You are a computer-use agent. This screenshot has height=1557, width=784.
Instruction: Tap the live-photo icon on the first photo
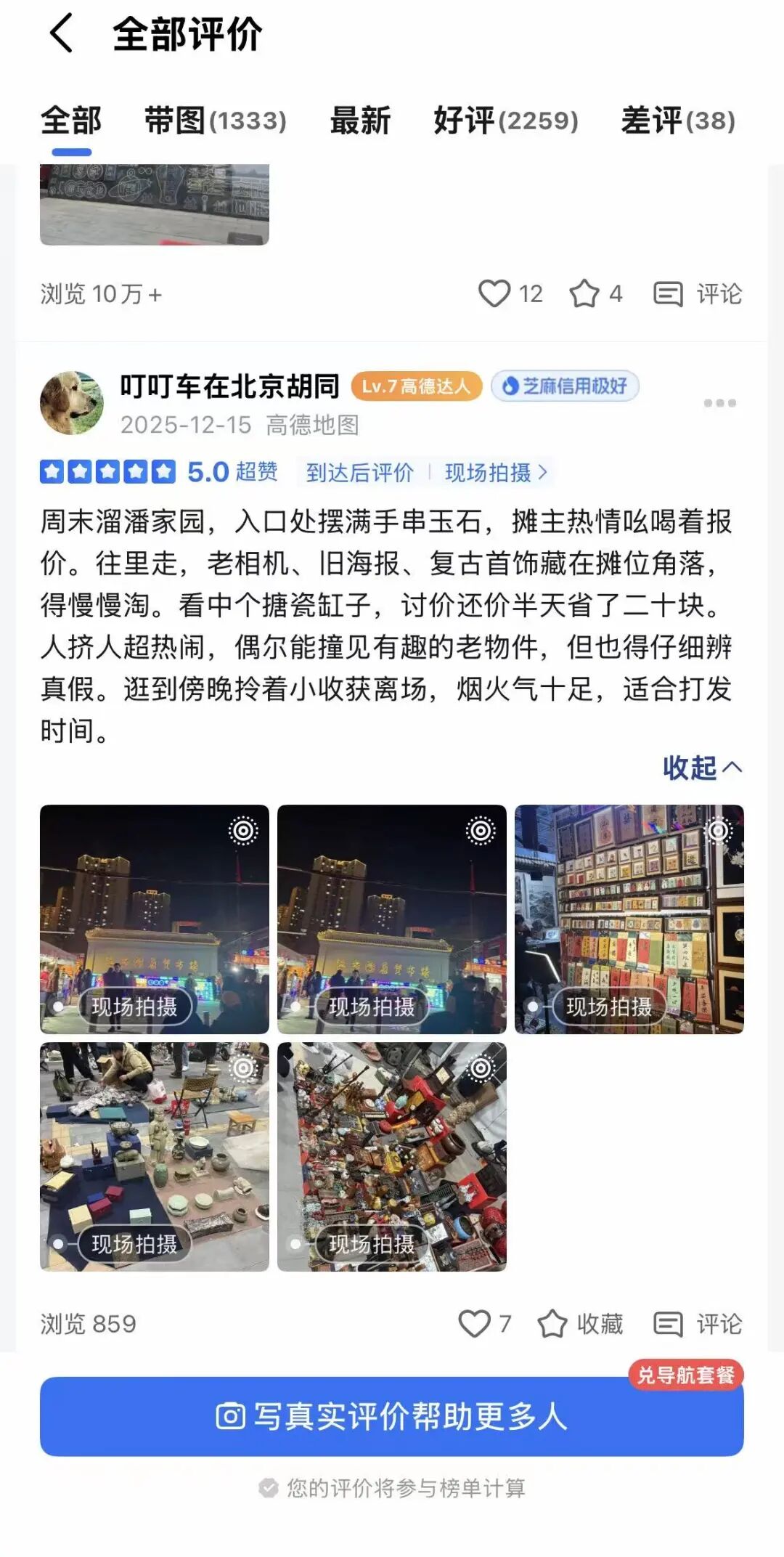[x=243, y=830]
